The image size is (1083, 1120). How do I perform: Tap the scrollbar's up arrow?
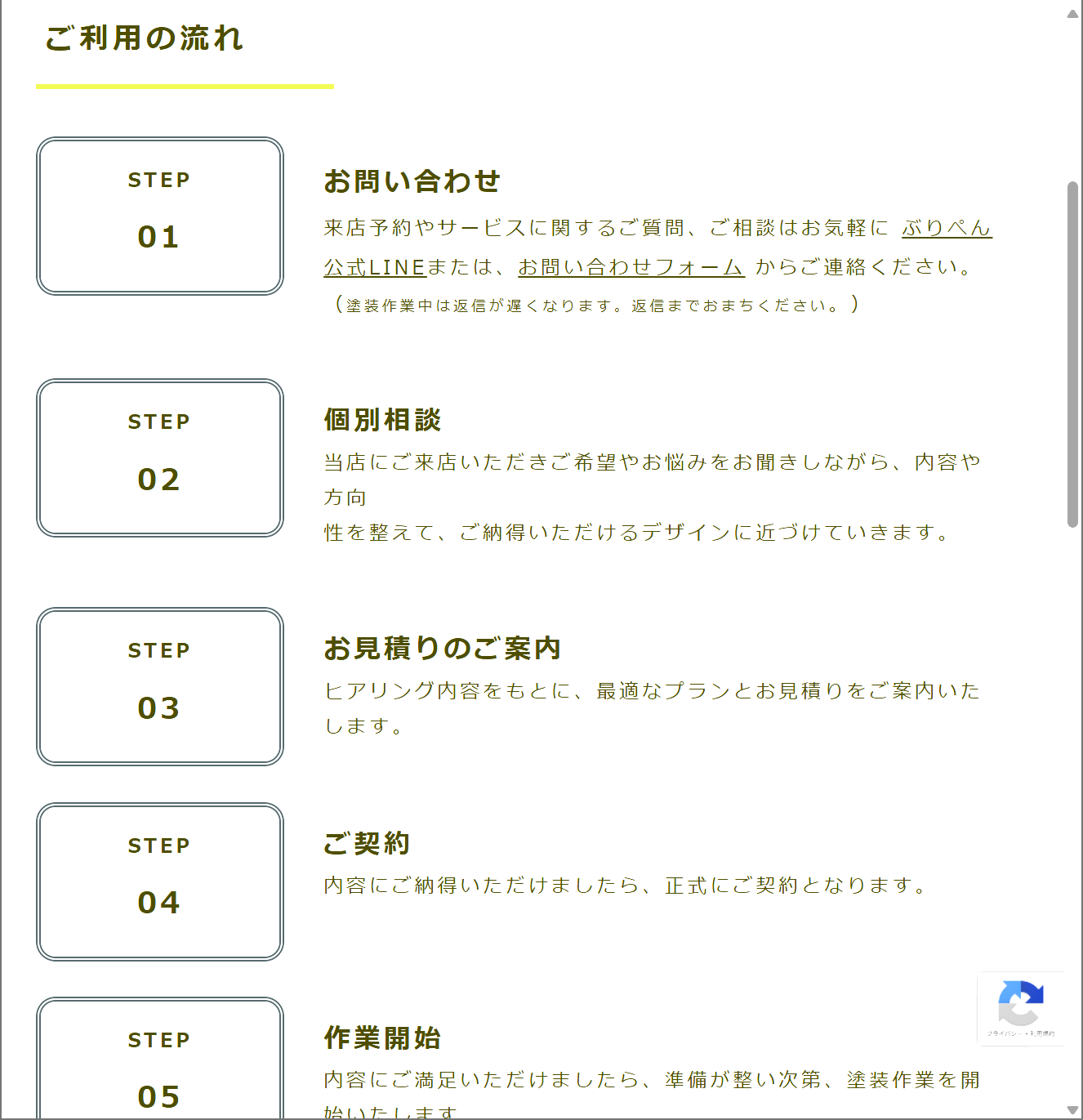pos(1072,13)
